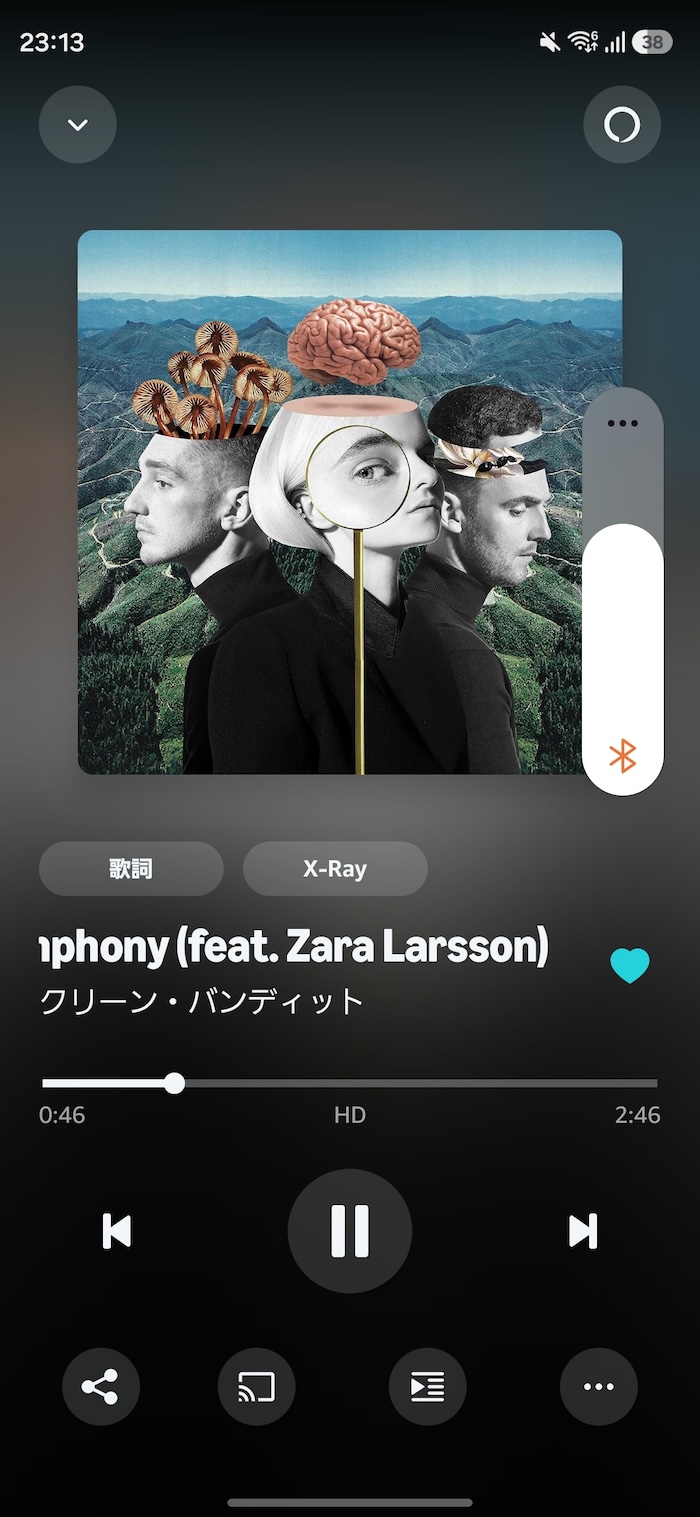
Task: Collapse the now playing screen
Action: tap(78, 125)
